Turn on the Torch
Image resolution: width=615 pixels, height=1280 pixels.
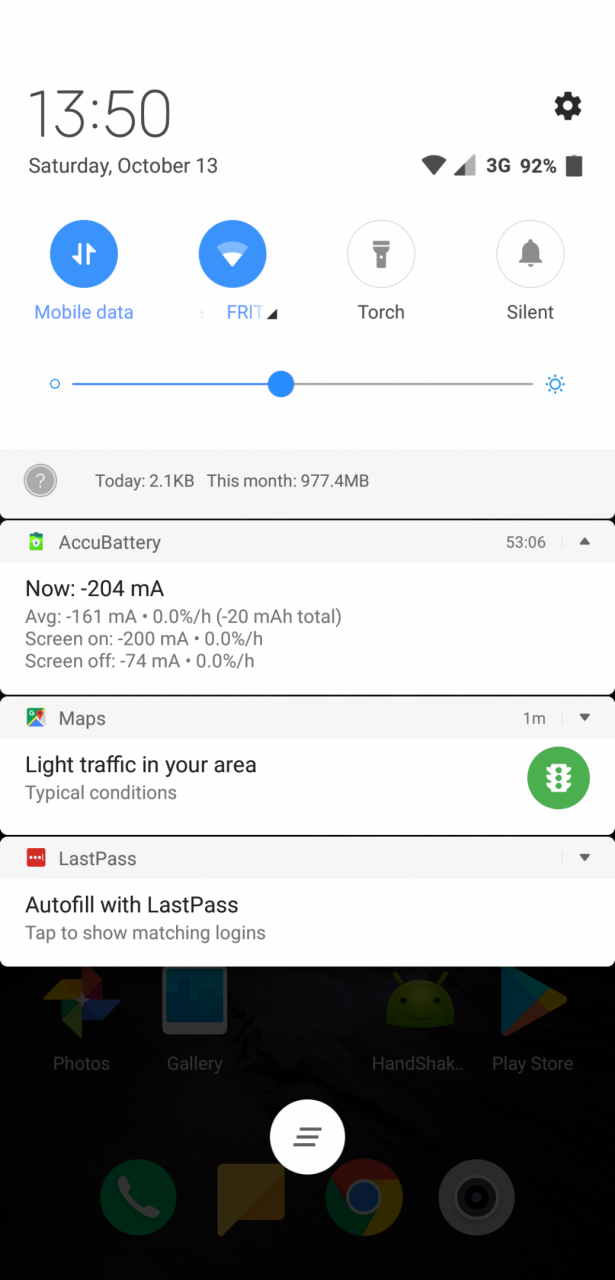point(381,254)
